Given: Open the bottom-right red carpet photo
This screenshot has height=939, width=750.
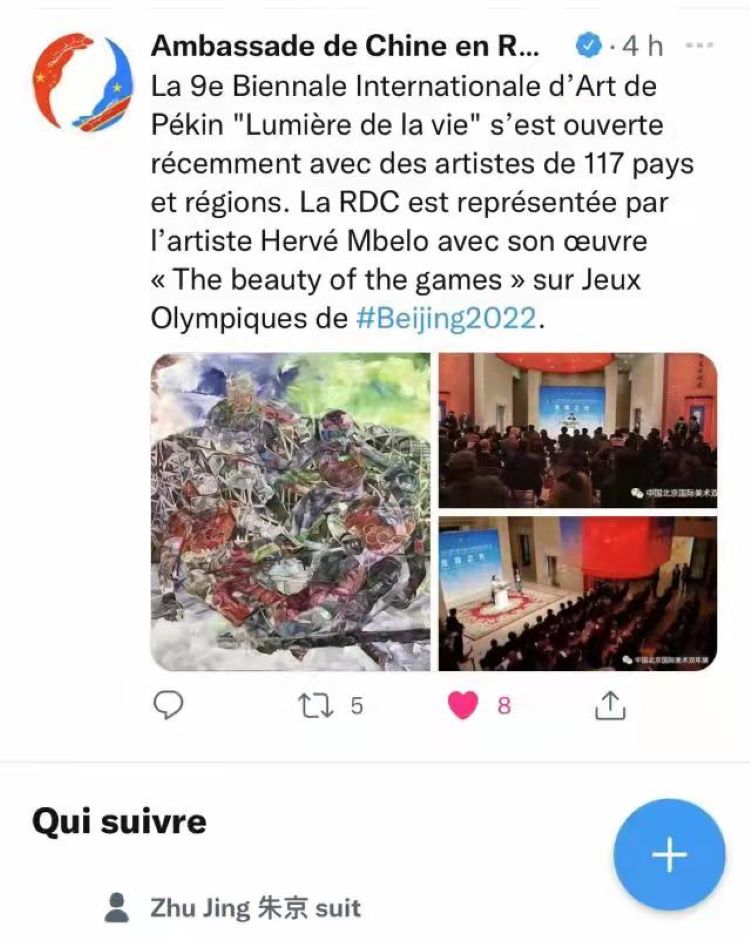Looking at the screenshot, I should (577, 592).
